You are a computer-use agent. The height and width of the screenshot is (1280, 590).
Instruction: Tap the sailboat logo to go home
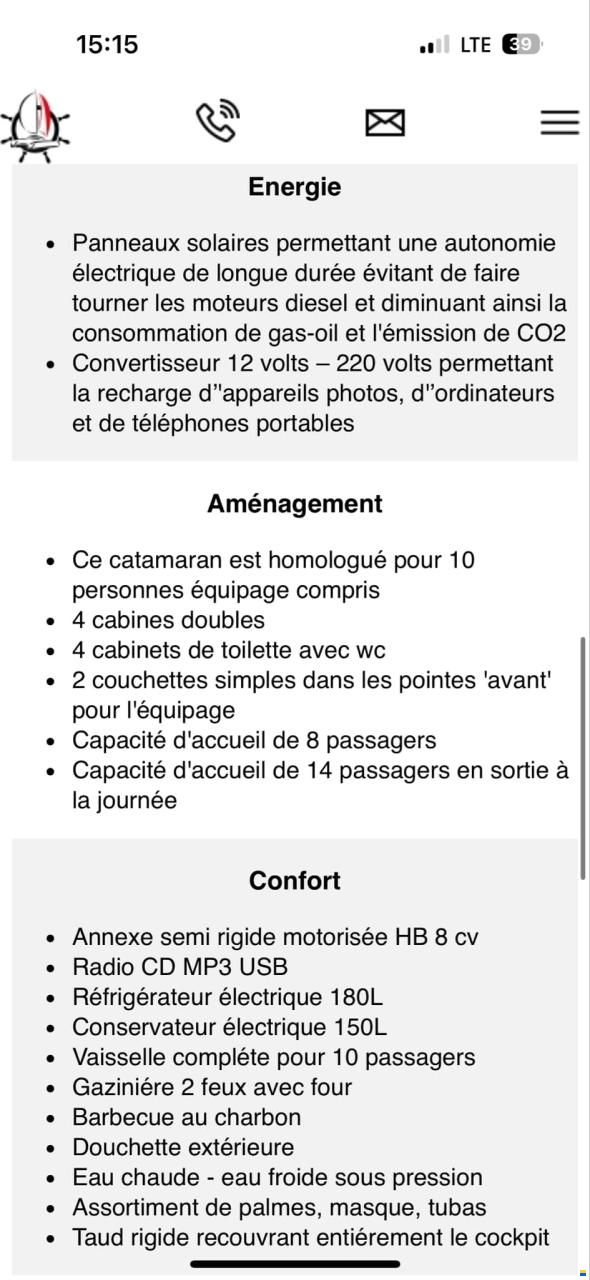37,125
